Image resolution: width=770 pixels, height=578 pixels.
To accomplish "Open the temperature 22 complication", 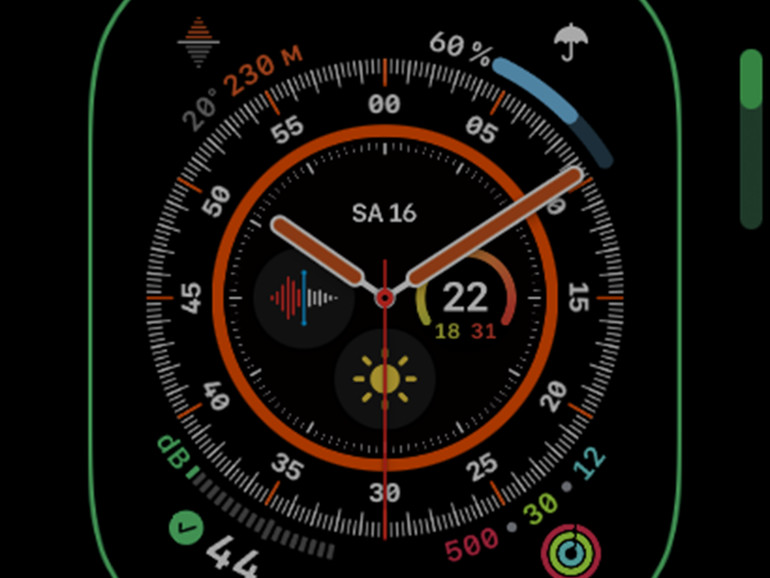I will tap(466, 299).
